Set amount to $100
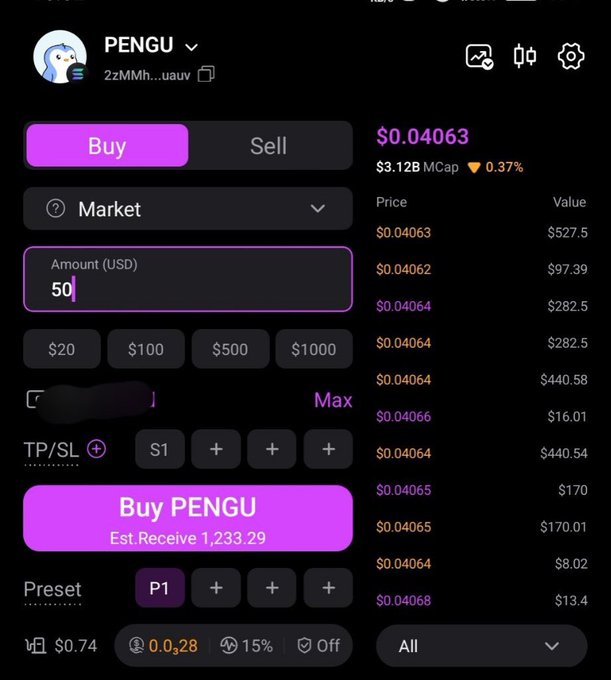 coord(146,349)
